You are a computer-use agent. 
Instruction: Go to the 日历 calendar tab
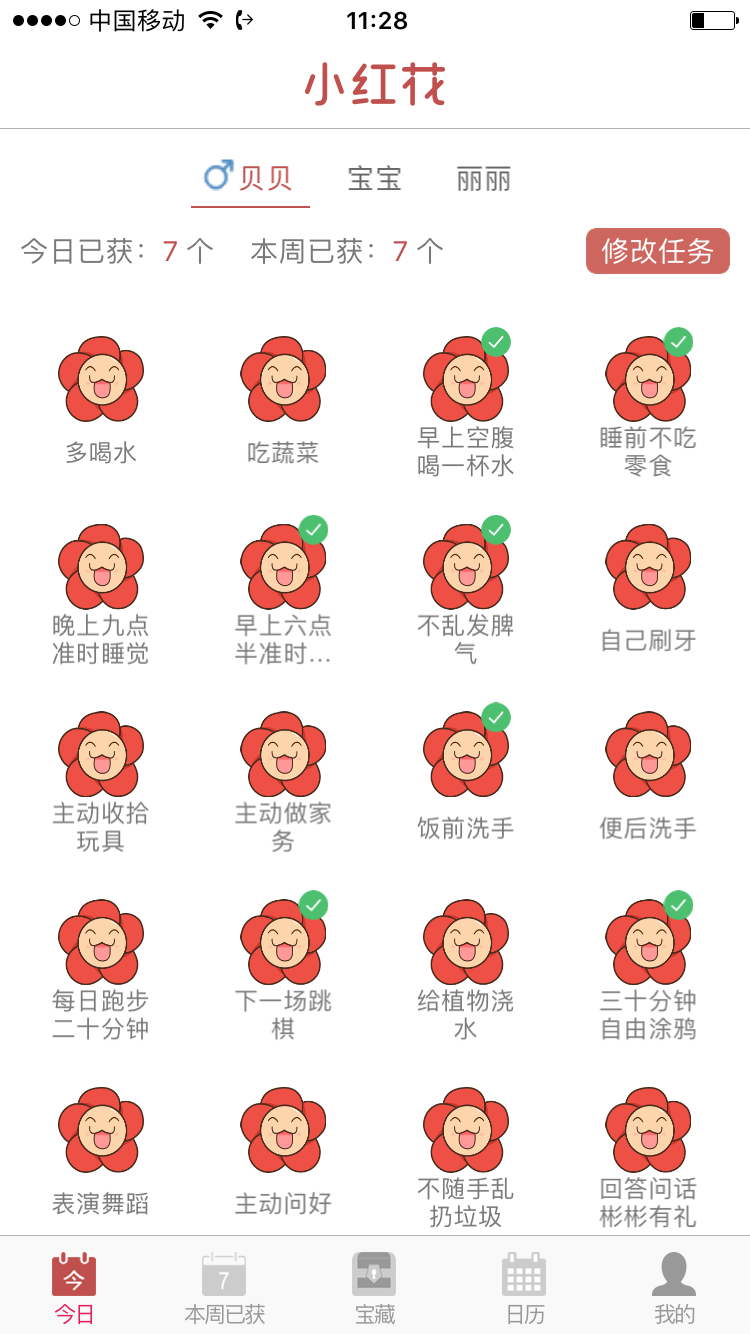click(524, 1288)
